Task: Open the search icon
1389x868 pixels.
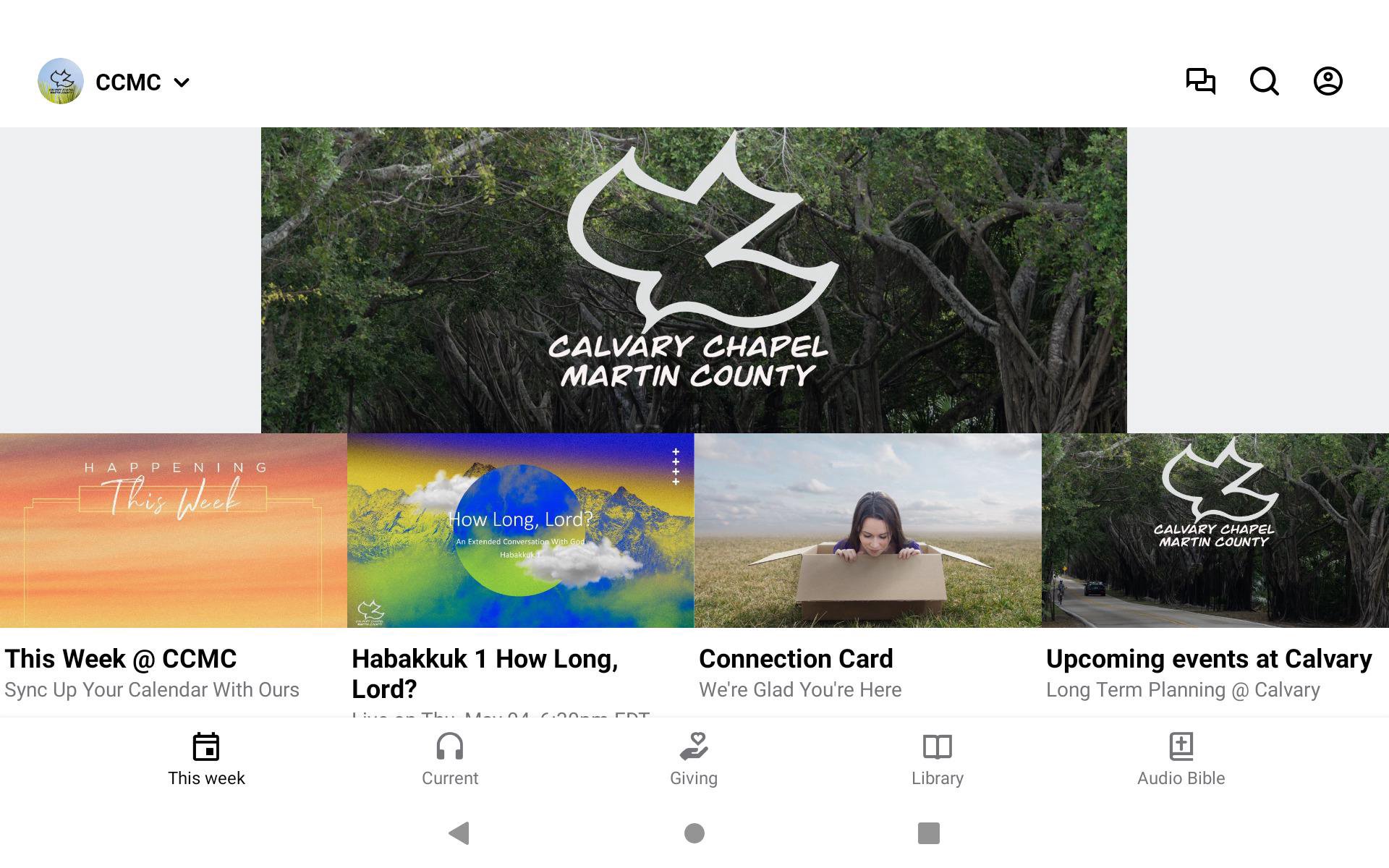Action: pos(1264,81)
